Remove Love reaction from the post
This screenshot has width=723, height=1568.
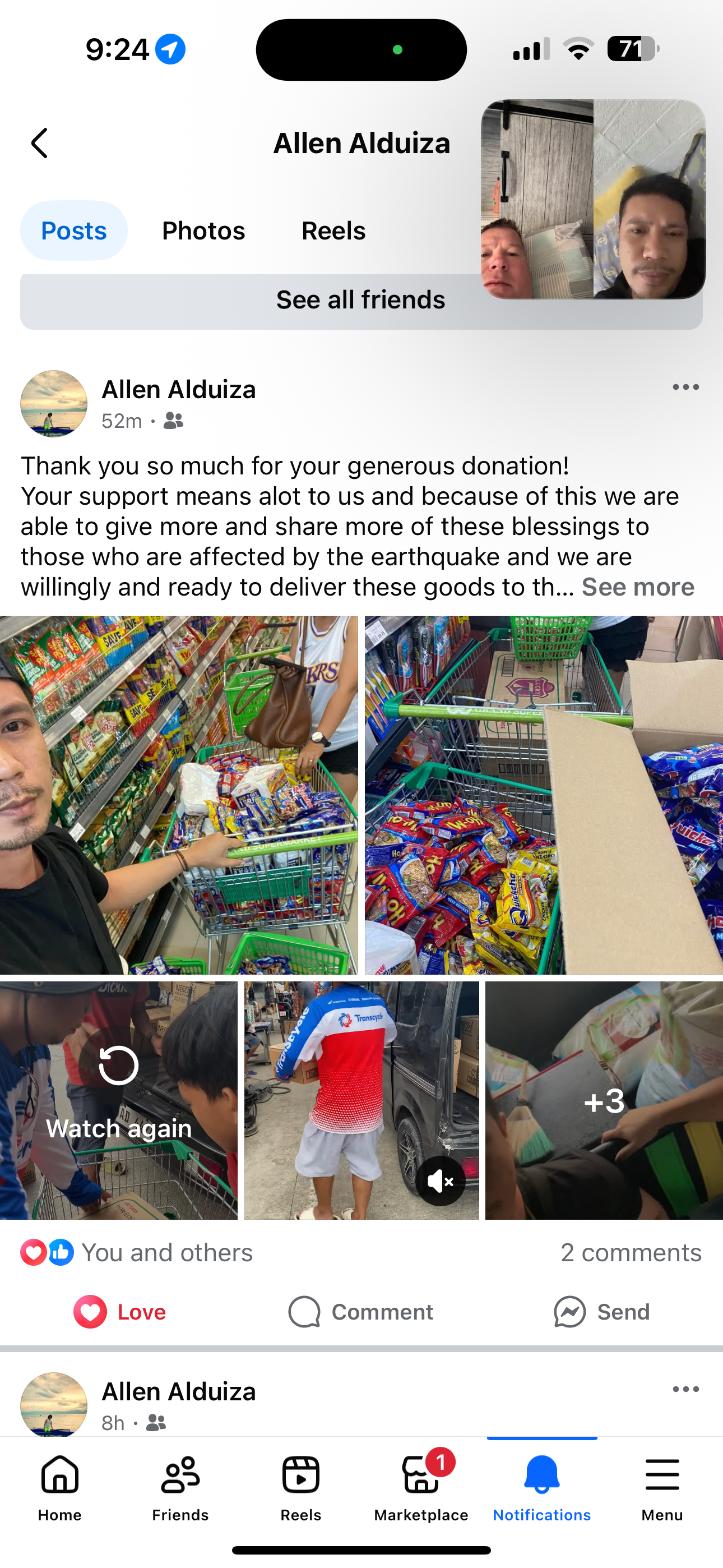(120, 1312)
